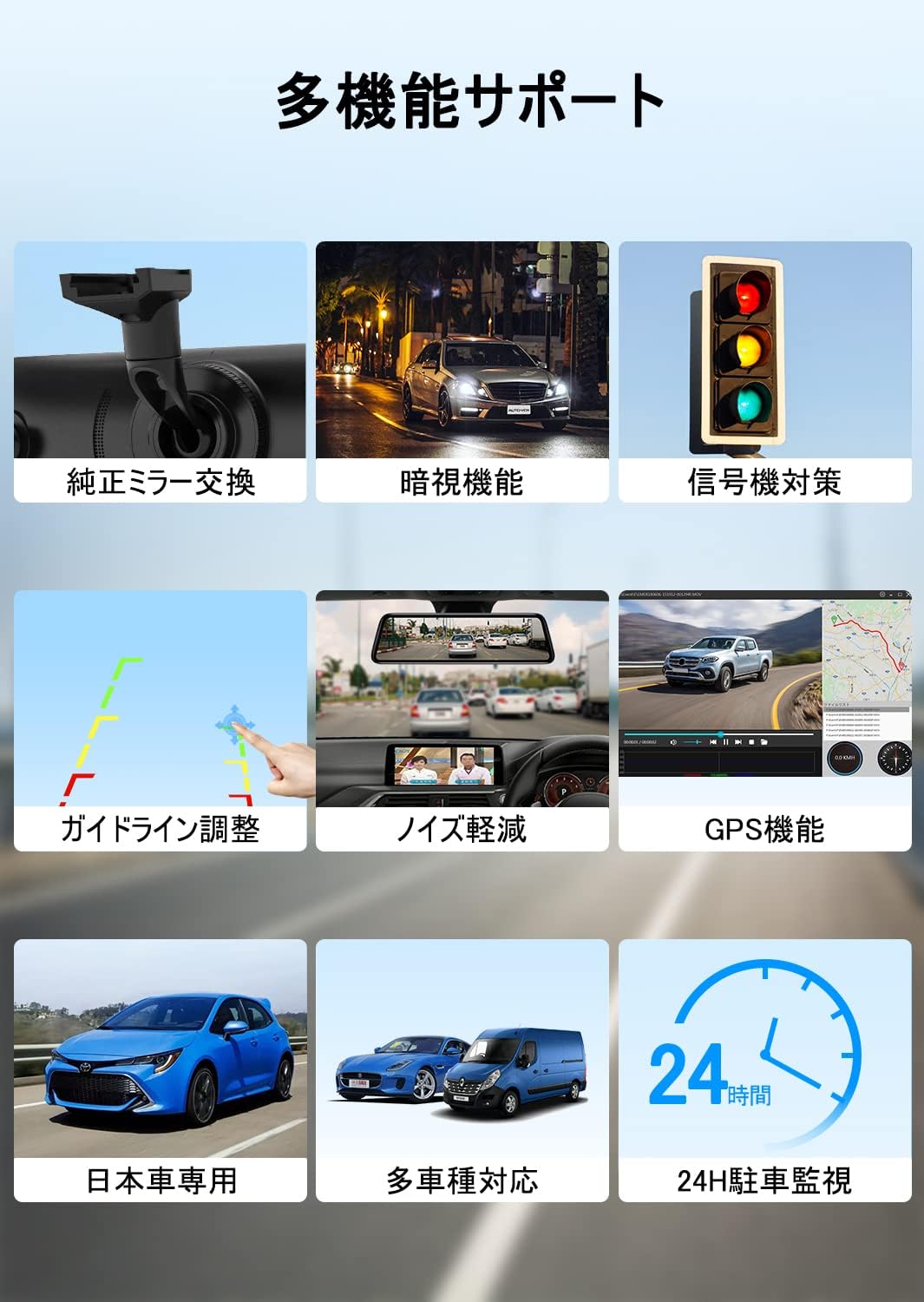Viewport: 924px width, 1302px height.
Task: Mute audio with the speaker icon
Action: click(x=673, y=742)
